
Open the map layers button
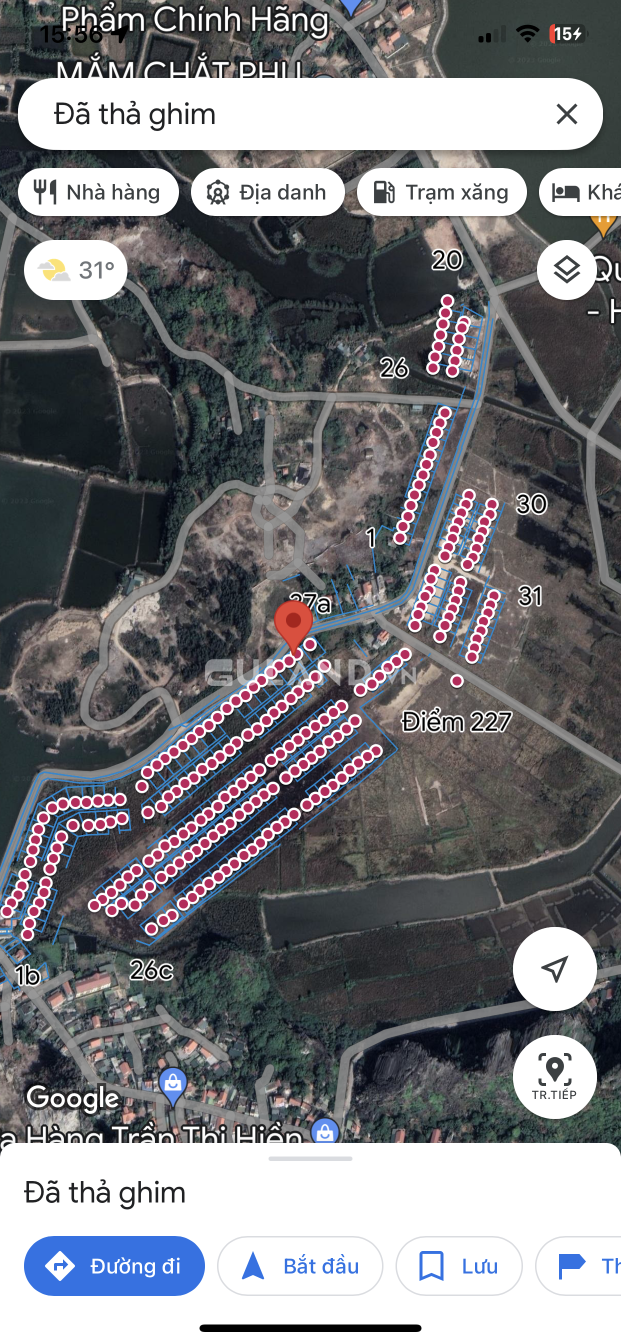click(567, 270)
